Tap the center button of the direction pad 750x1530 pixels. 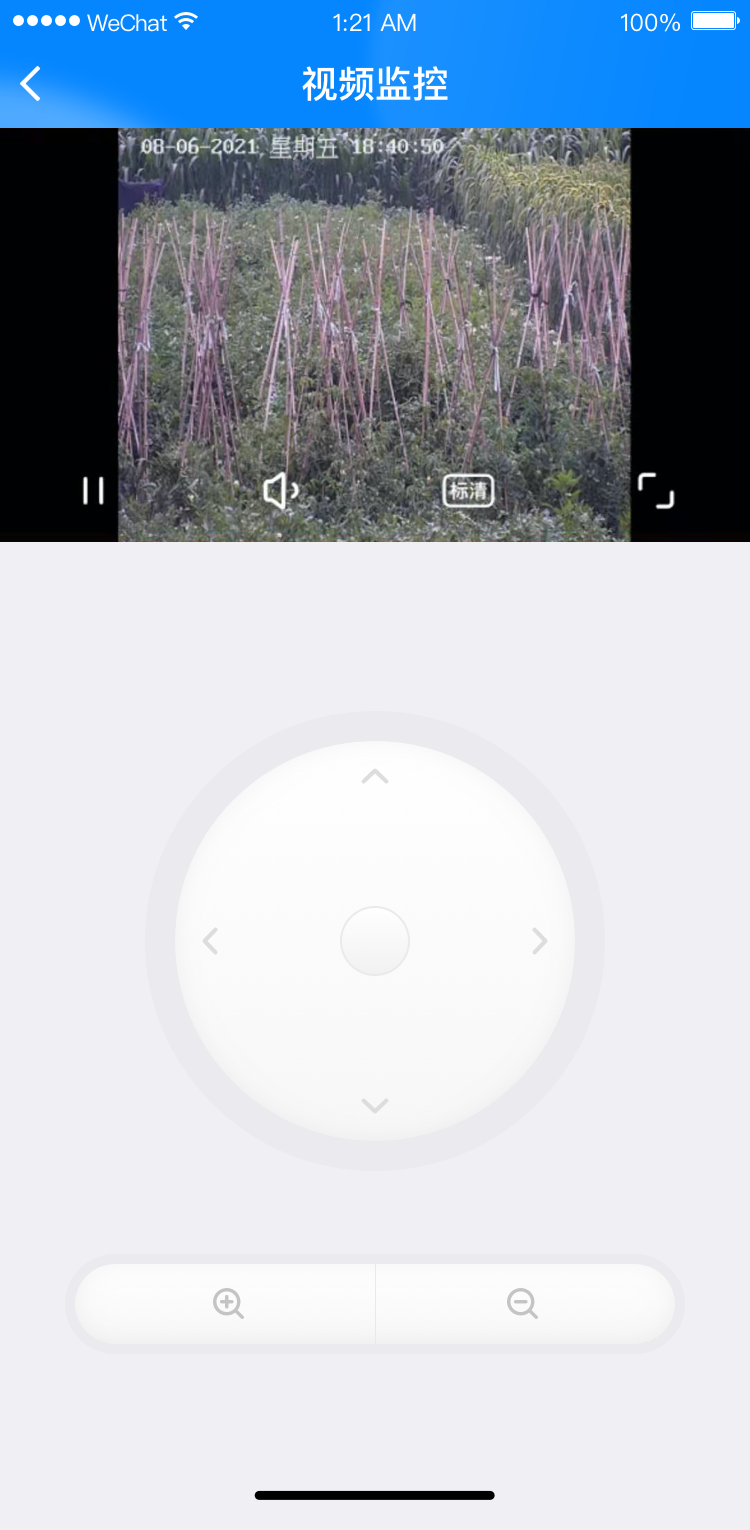pos(375,941)
